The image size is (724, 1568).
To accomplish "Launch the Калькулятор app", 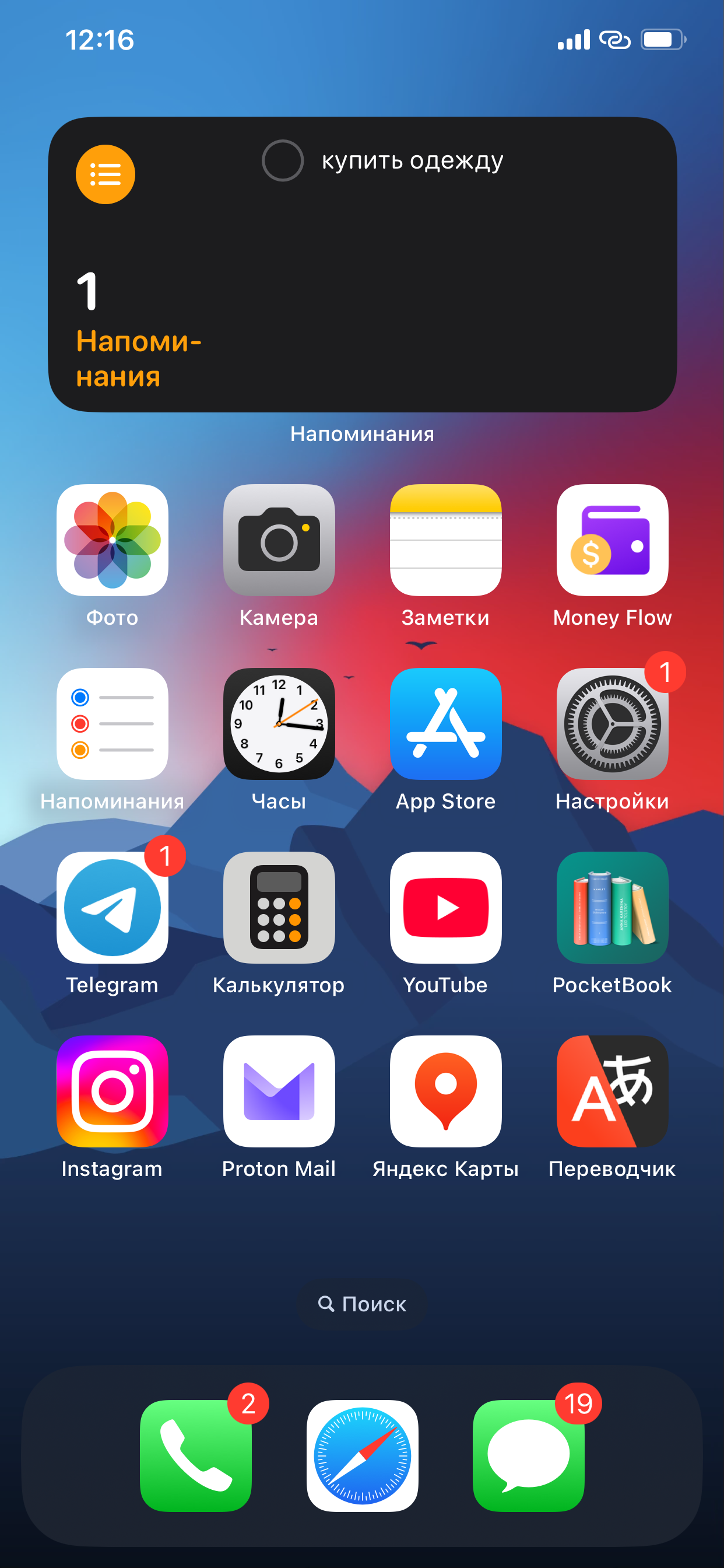I will point(279,908).
